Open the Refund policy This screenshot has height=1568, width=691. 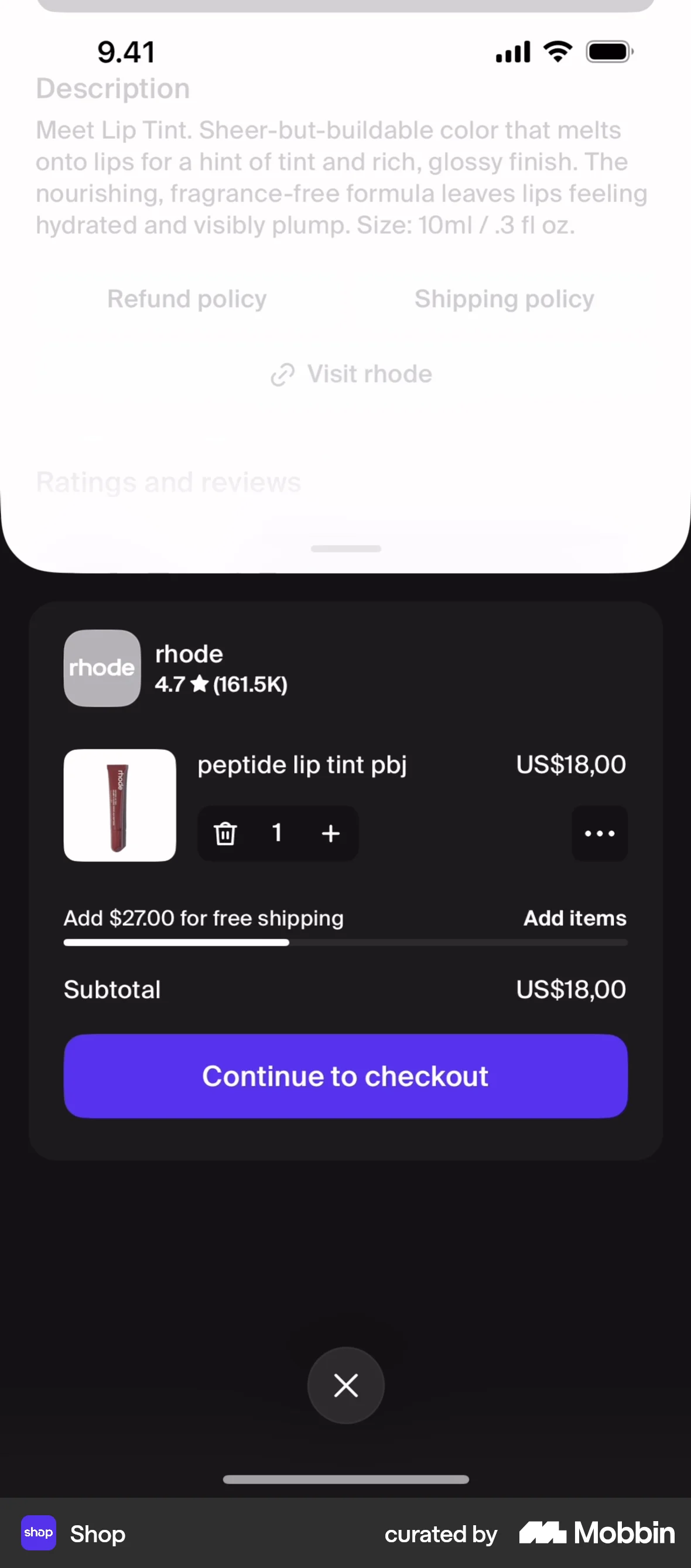click(x=187, y=299)
